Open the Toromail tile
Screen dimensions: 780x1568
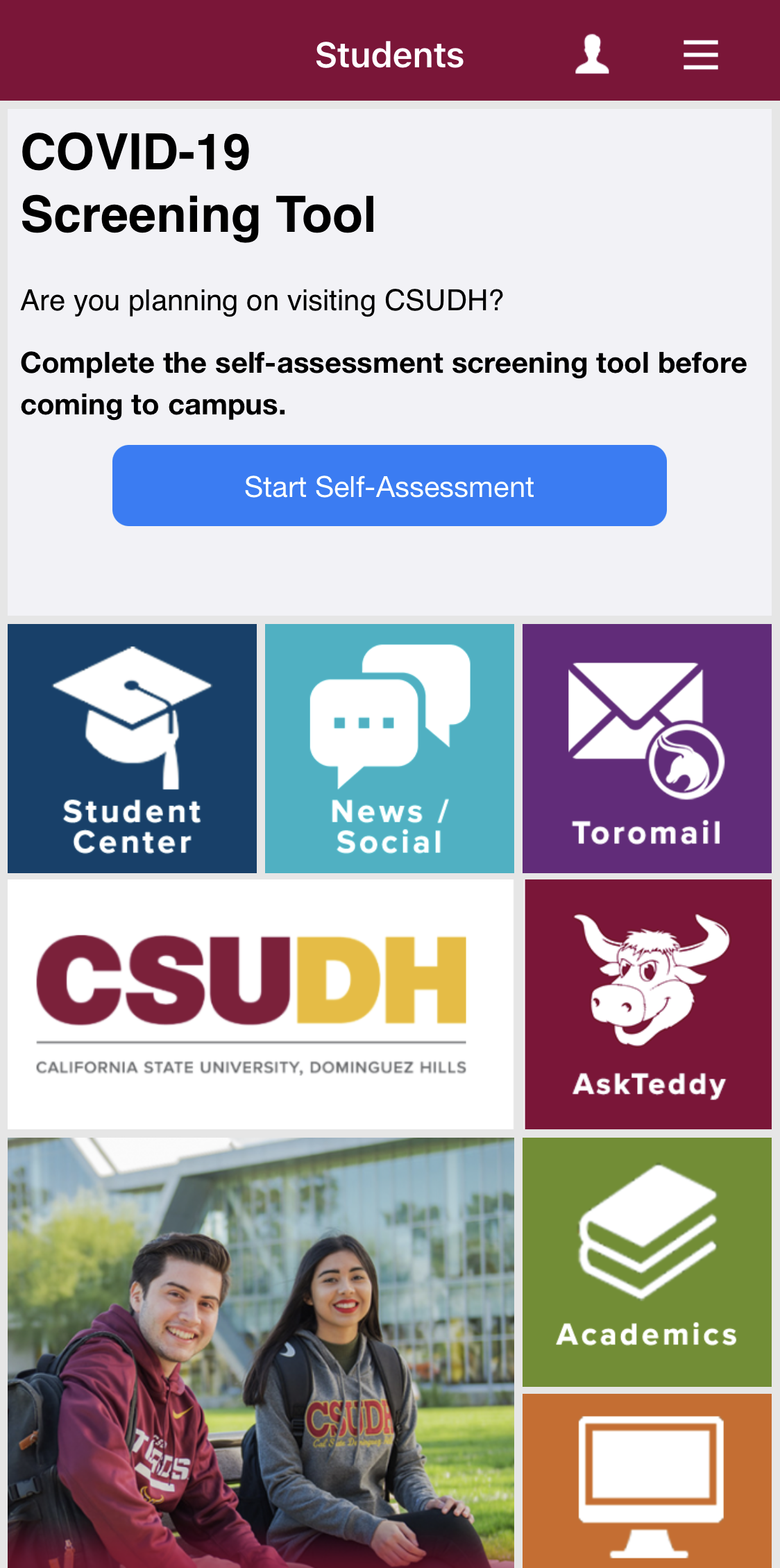click(x=647, y=748)
